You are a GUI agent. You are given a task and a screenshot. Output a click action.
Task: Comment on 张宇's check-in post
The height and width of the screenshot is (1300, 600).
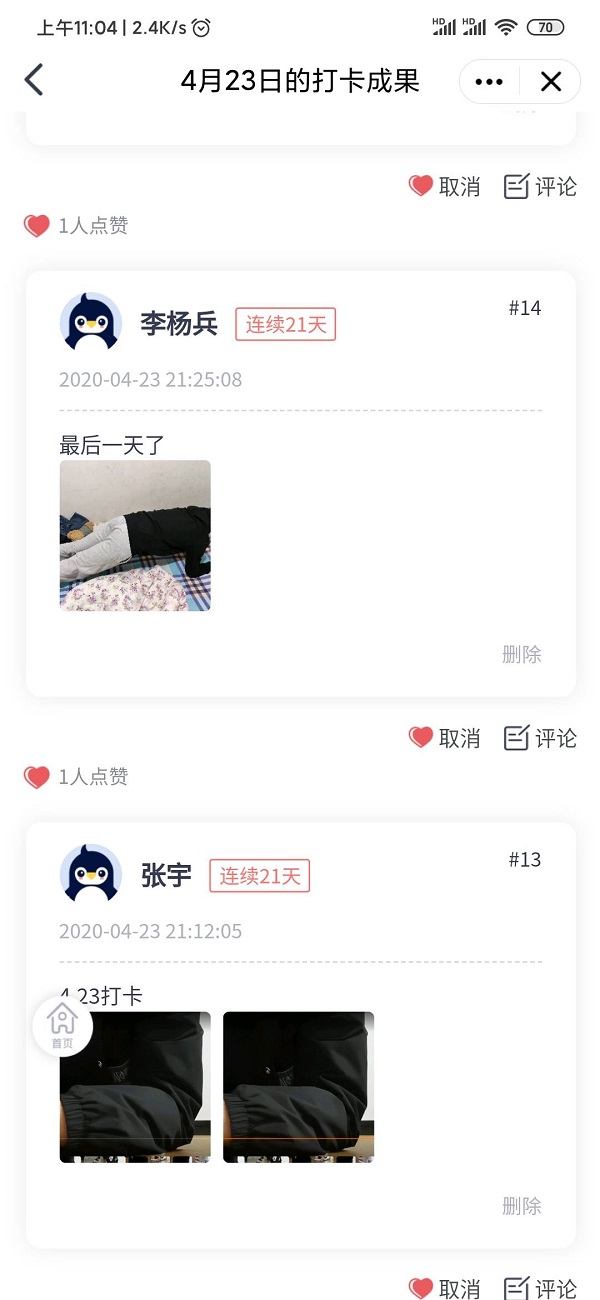coord(540,1288)
